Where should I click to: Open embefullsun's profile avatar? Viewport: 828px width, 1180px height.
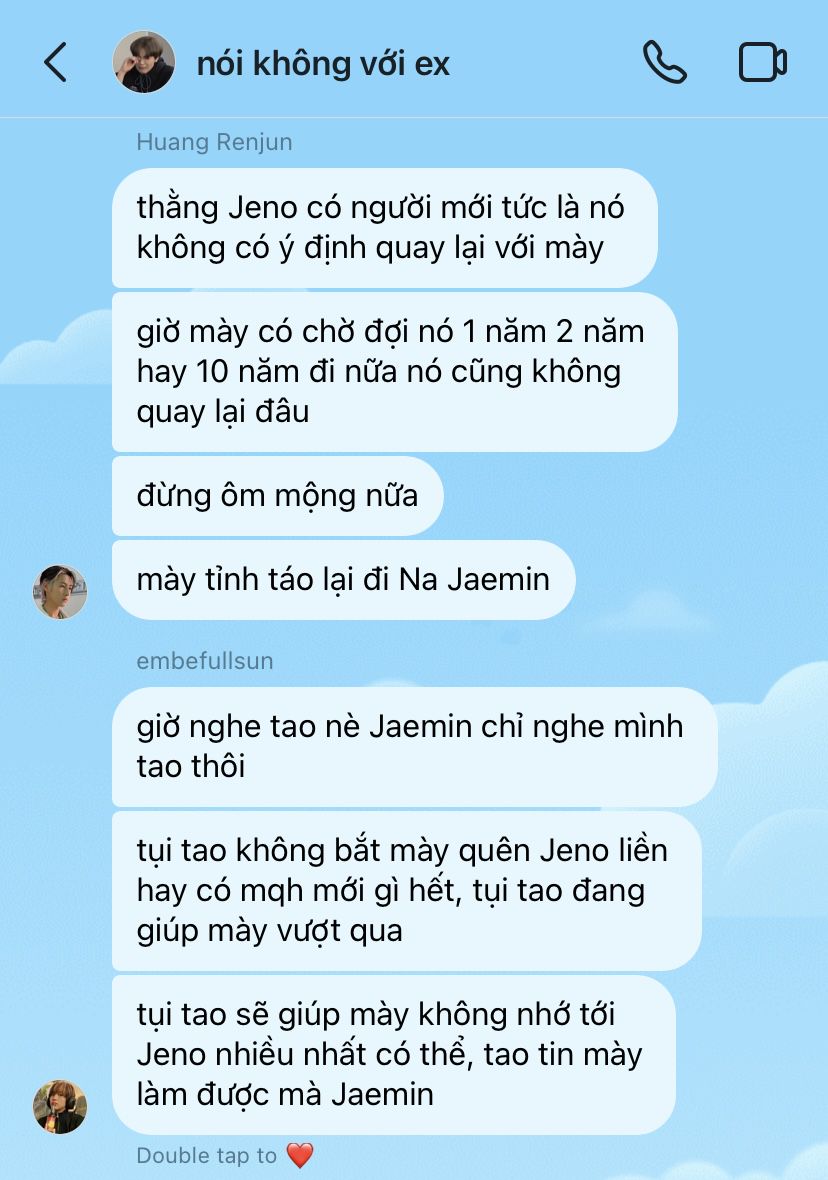[x=60, y=1106]
